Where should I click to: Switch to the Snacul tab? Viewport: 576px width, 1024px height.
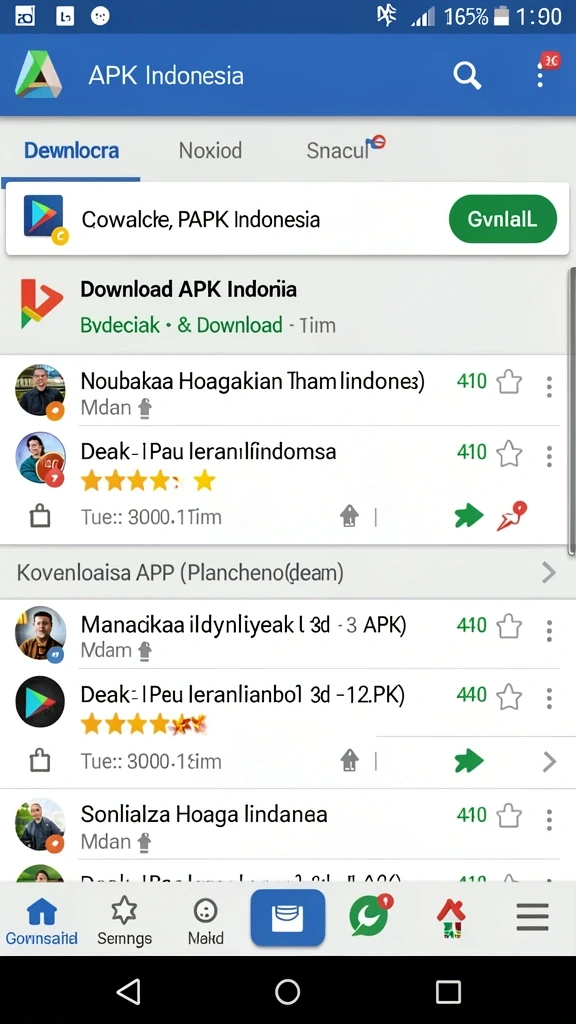(338, 150)
